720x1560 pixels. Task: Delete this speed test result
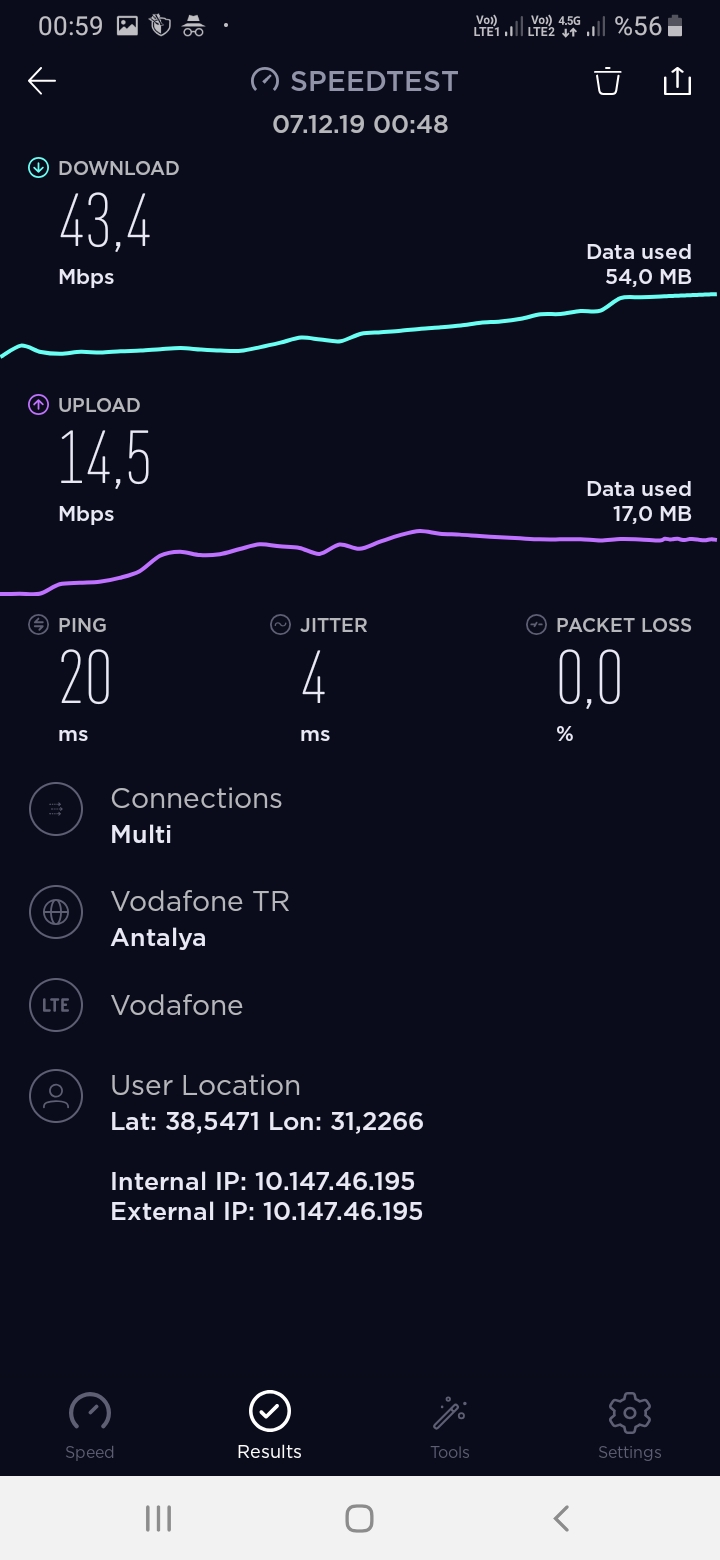[608, 81]
